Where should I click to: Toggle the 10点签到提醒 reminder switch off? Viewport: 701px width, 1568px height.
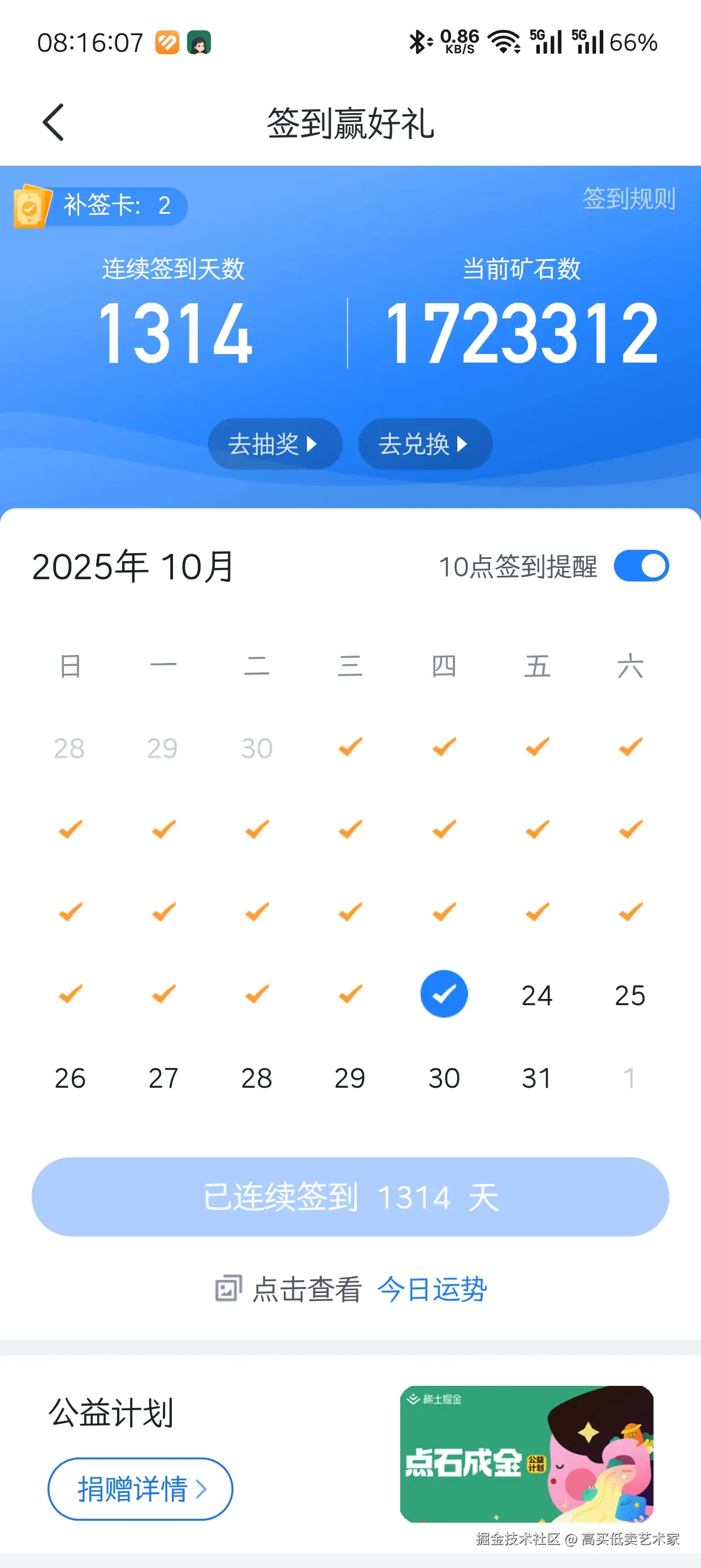coord(642,566)
